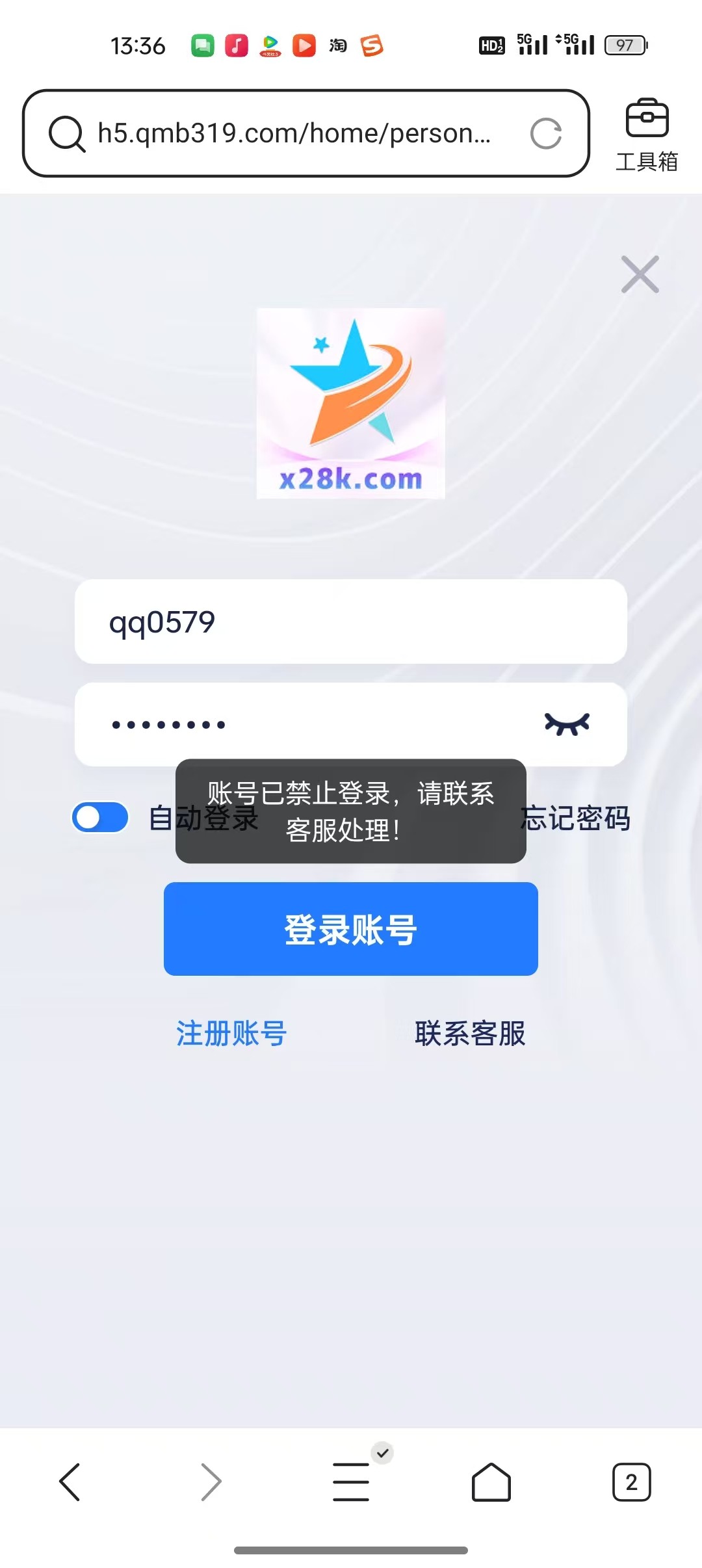Viewport: 702px width, 1568px height.
Task: Tap the browser URL address bar
Action: pyautogui.click(x=292, y=133)
